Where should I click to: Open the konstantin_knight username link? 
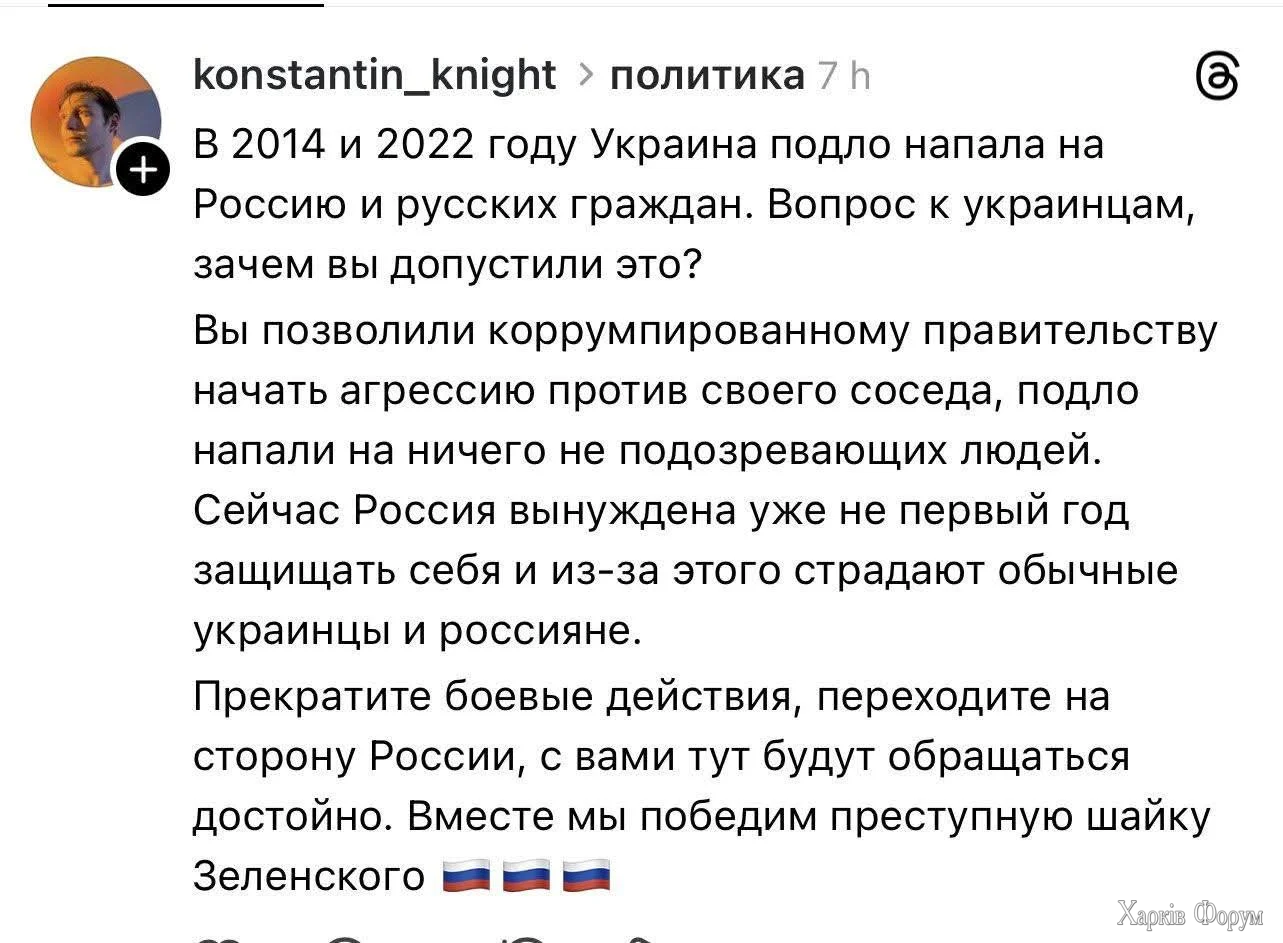(373, 75)
